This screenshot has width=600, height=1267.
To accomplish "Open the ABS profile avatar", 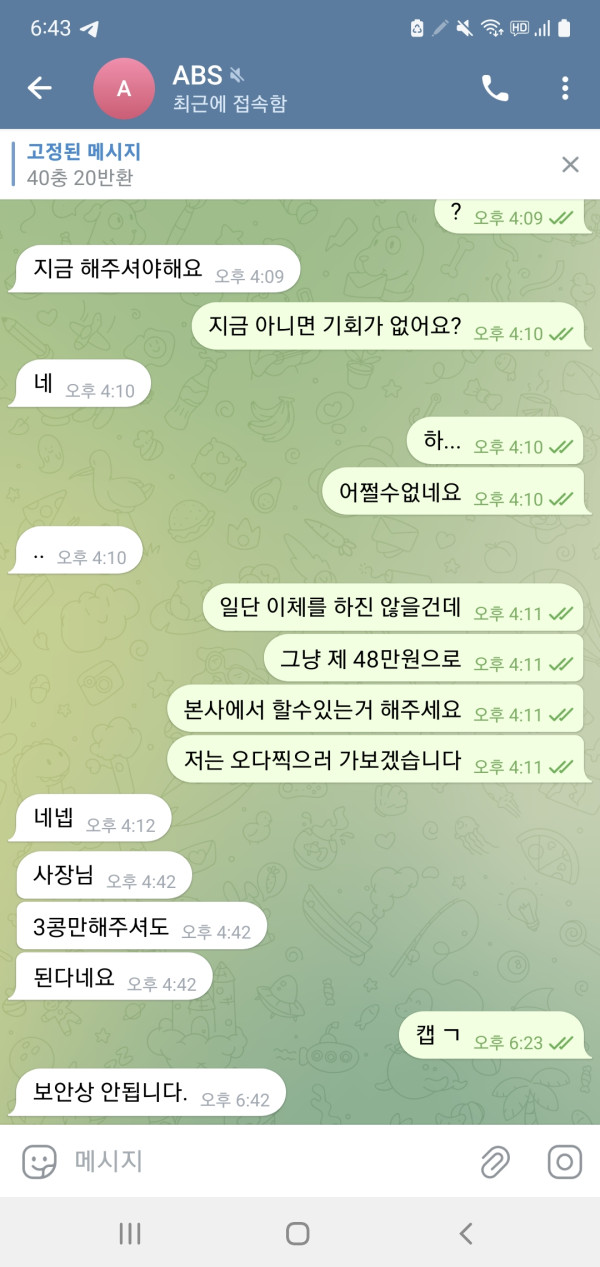I will tap(123, 88).
